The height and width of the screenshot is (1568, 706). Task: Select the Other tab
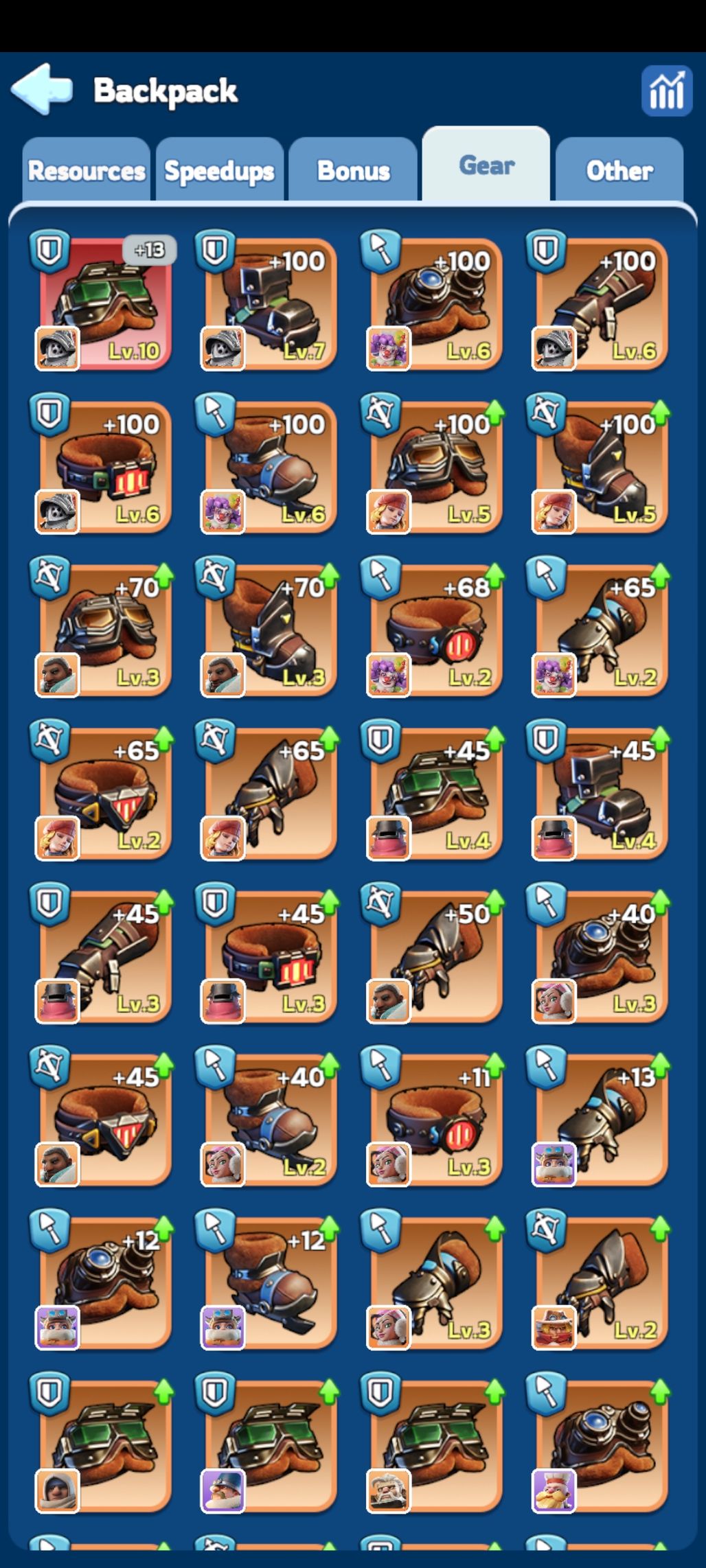(x=619, y=170)
